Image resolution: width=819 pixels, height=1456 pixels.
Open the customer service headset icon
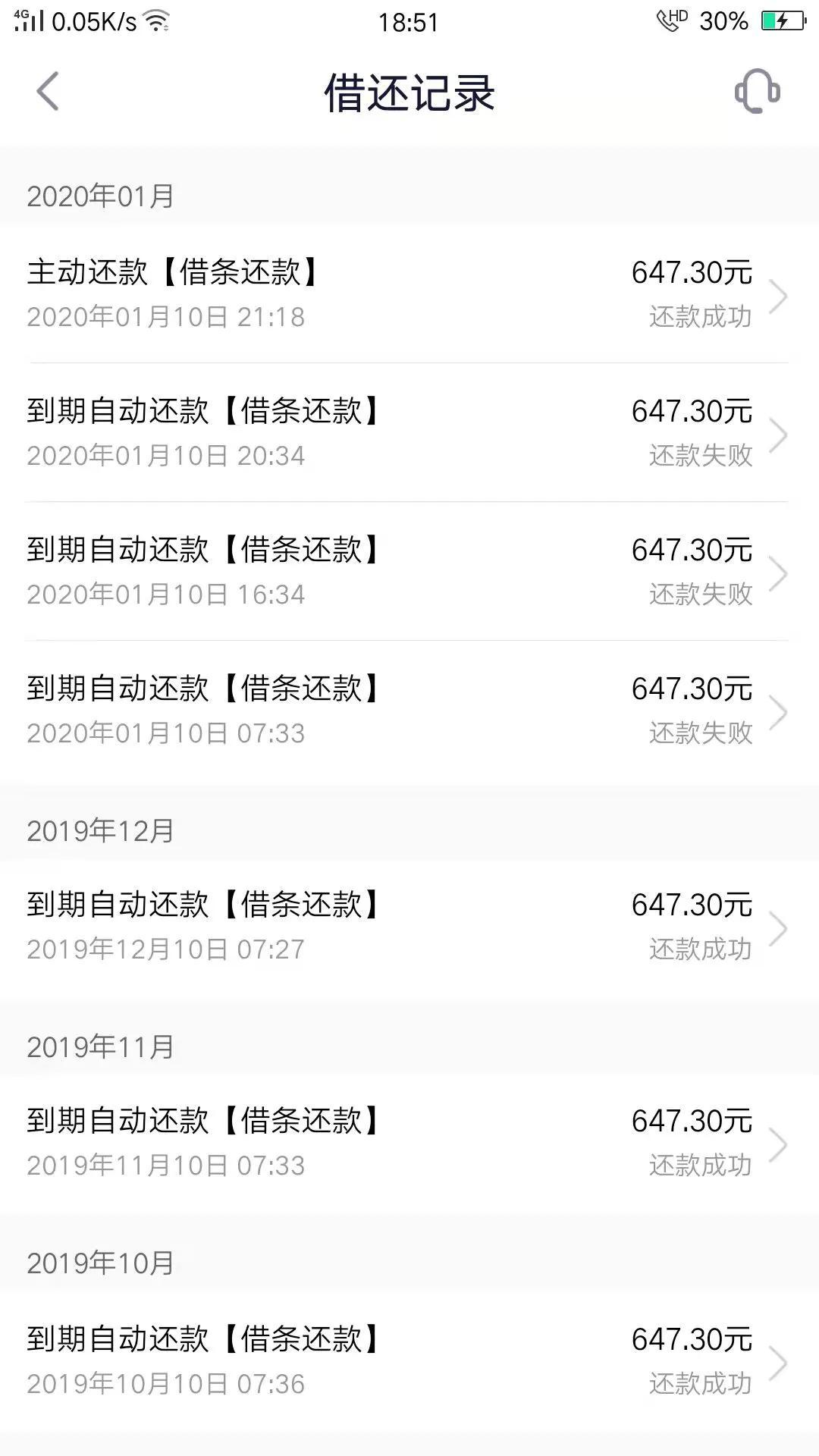[757, 92]
